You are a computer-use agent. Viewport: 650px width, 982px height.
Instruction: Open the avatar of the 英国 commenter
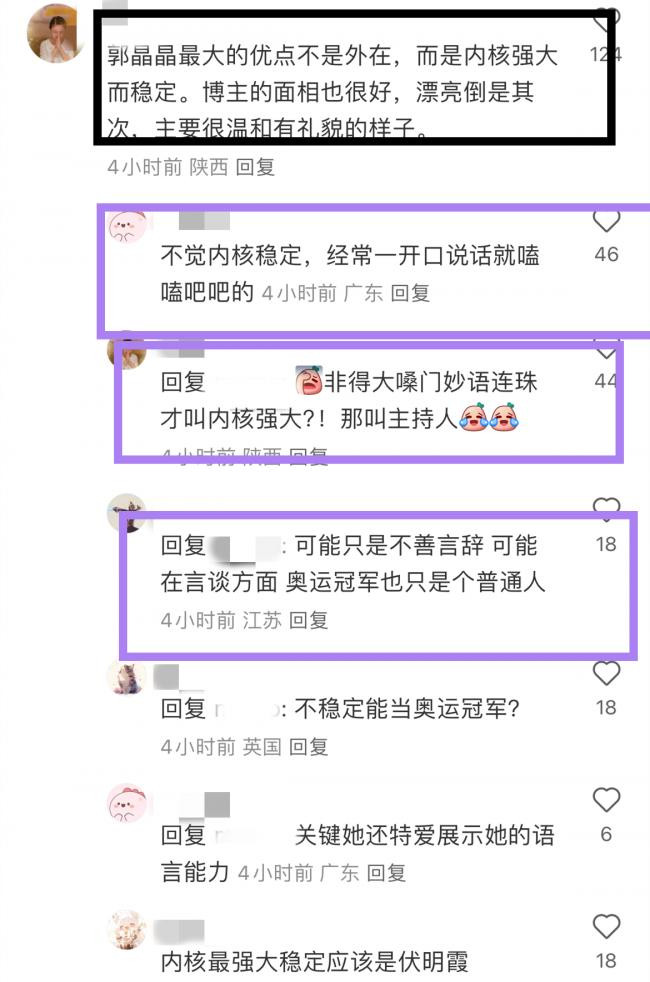pos(127,679)
